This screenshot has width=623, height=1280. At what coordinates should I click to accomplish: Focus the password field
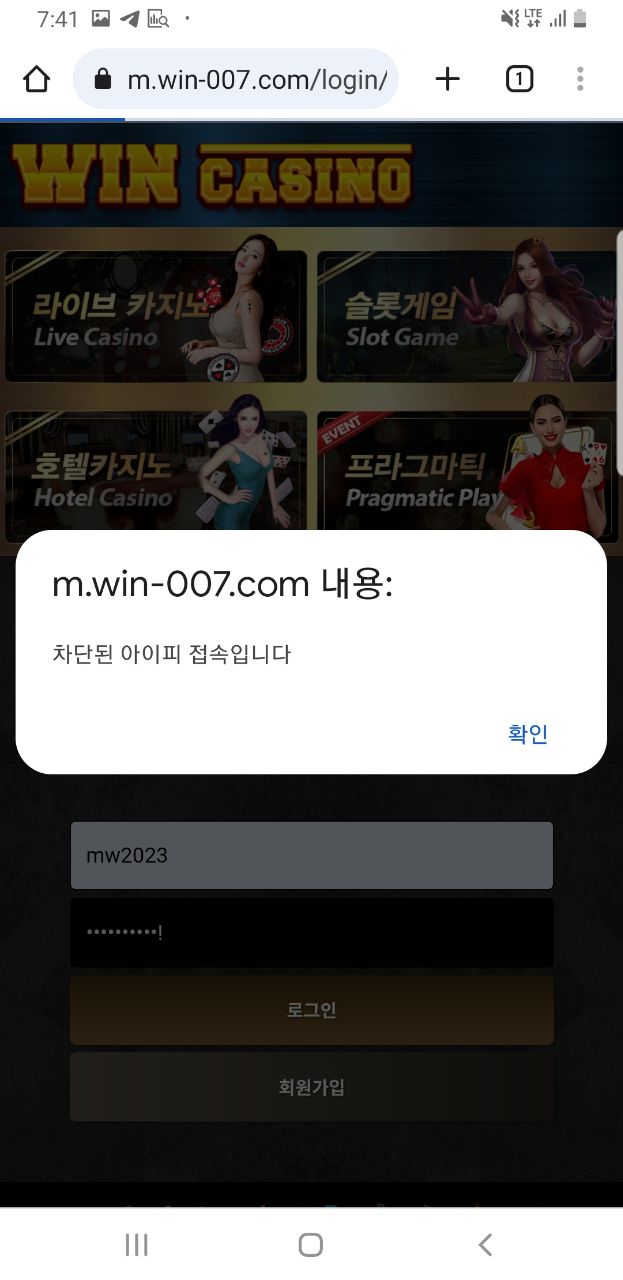[311, 932]
